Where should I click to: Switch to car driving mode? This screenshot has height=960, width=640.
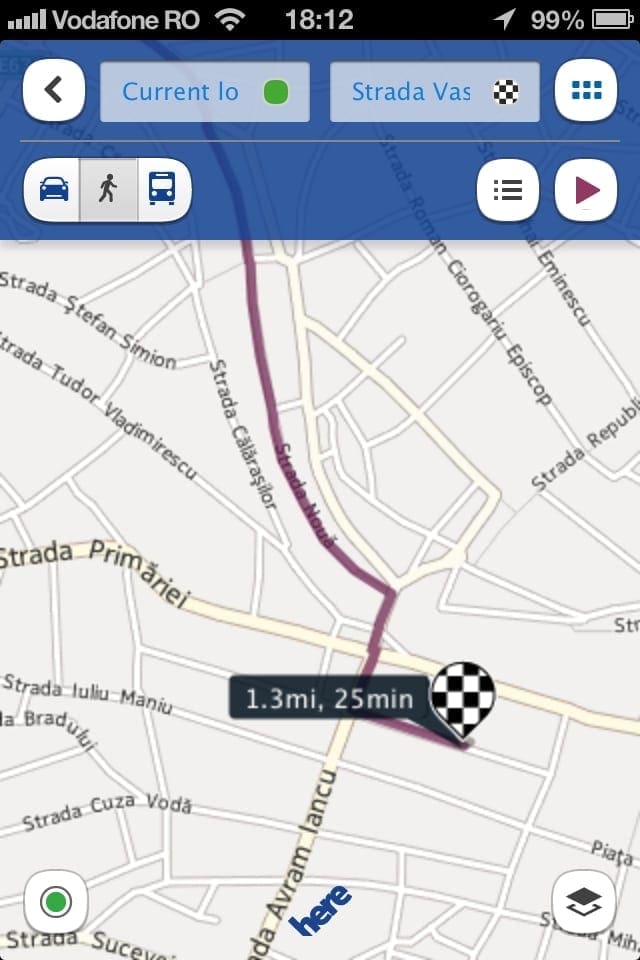54,188
